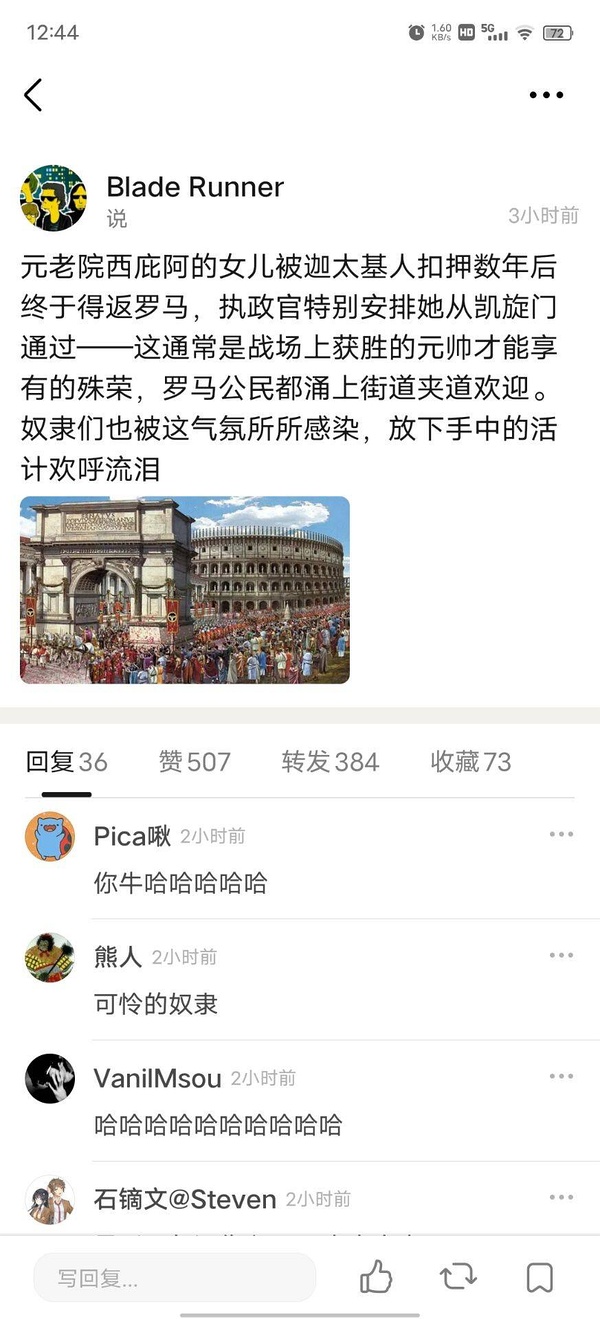Viewport: 600px width, 1319px height.
Task: View Pica啾's profile avatar
Action: 50,836
